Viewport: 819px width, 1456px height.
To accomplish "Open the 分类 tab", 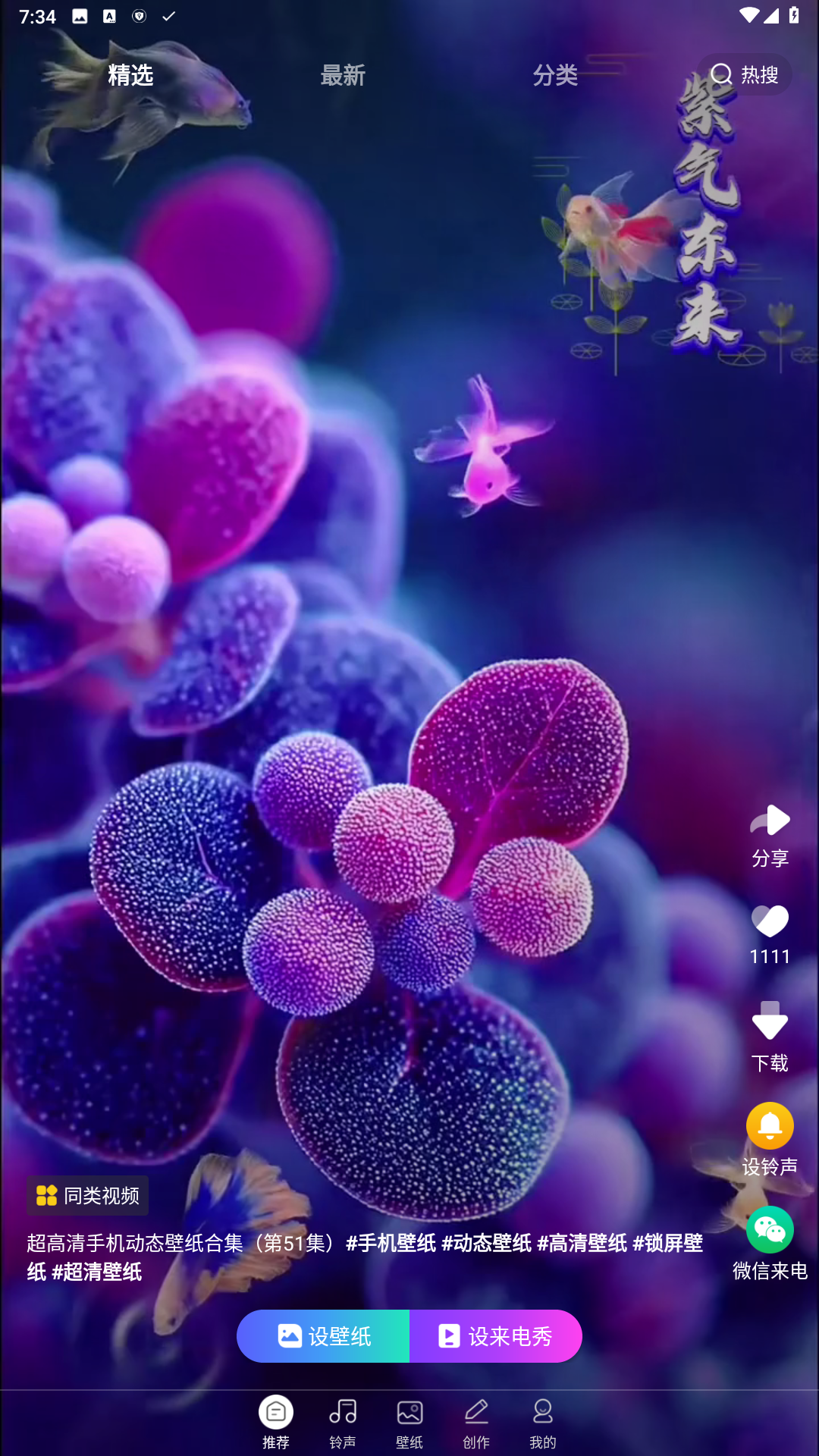I will [555, 74].
